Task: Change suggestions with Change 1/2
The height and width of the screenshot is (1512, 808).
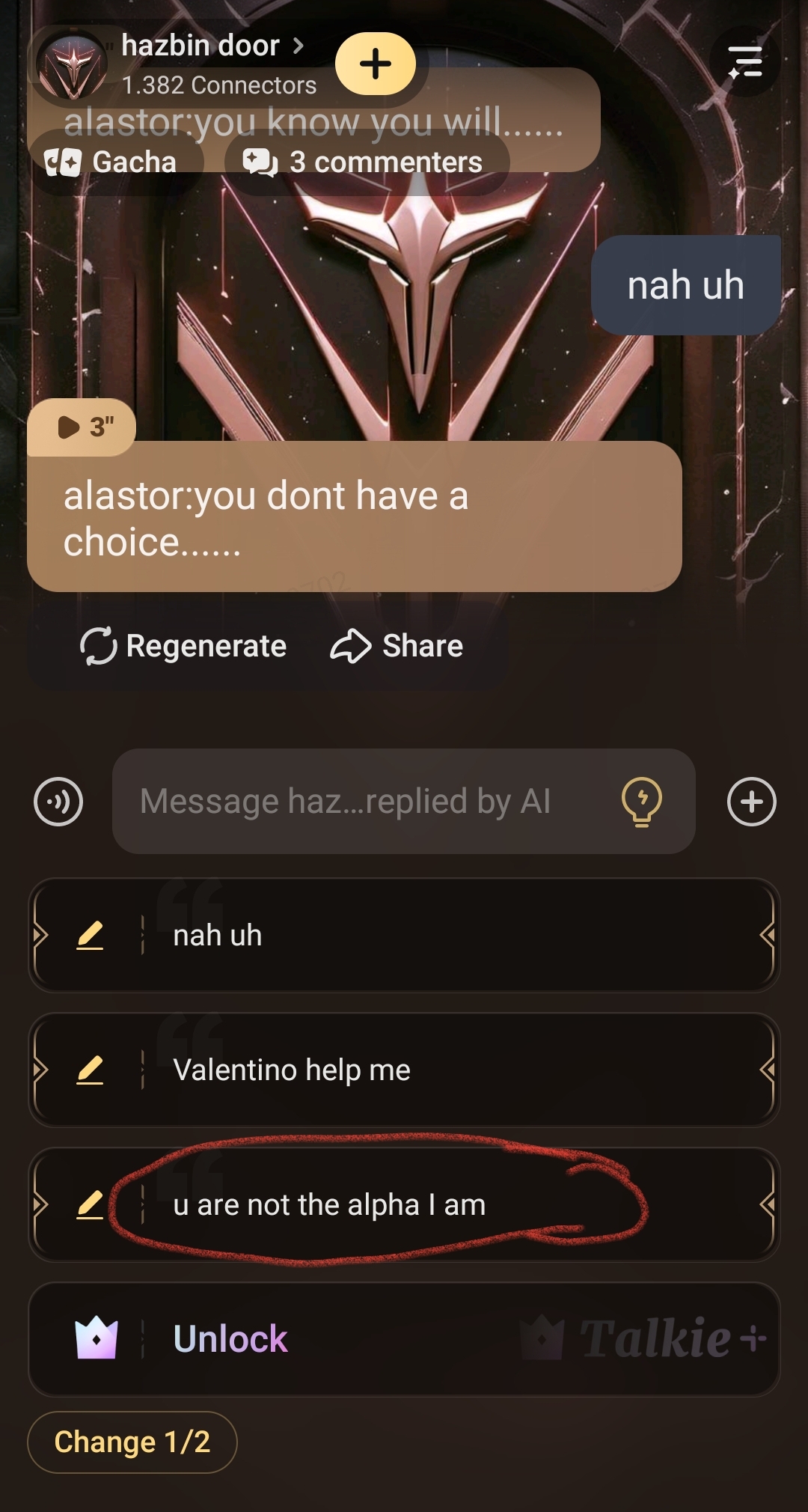Action: (132, 1442)
